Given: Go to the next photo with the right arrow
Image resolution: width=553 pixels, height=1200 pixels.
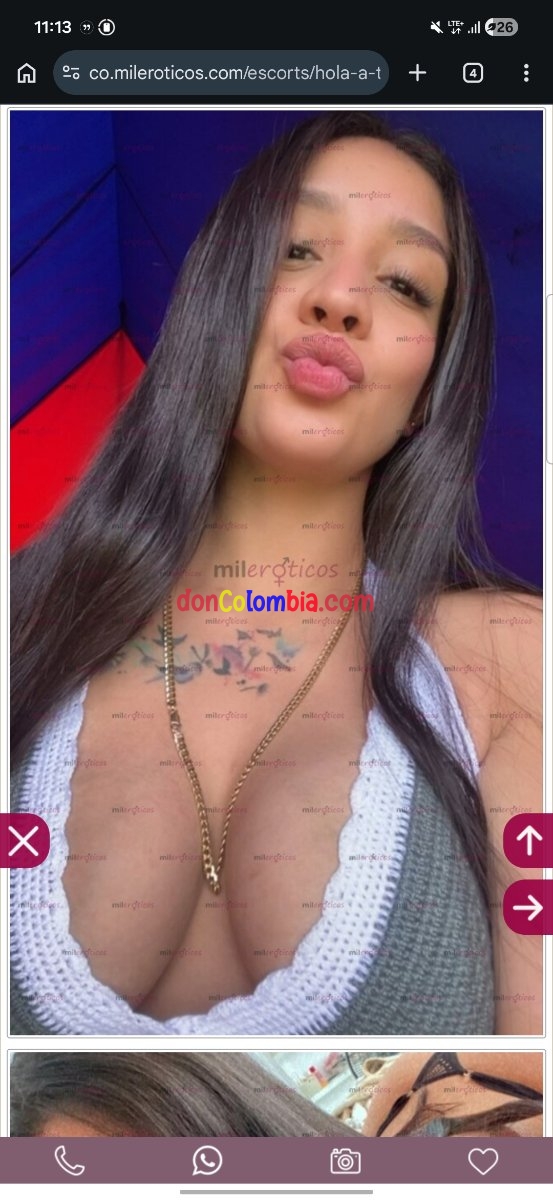Looking at the screenshot, I should (x=529, y=907).
